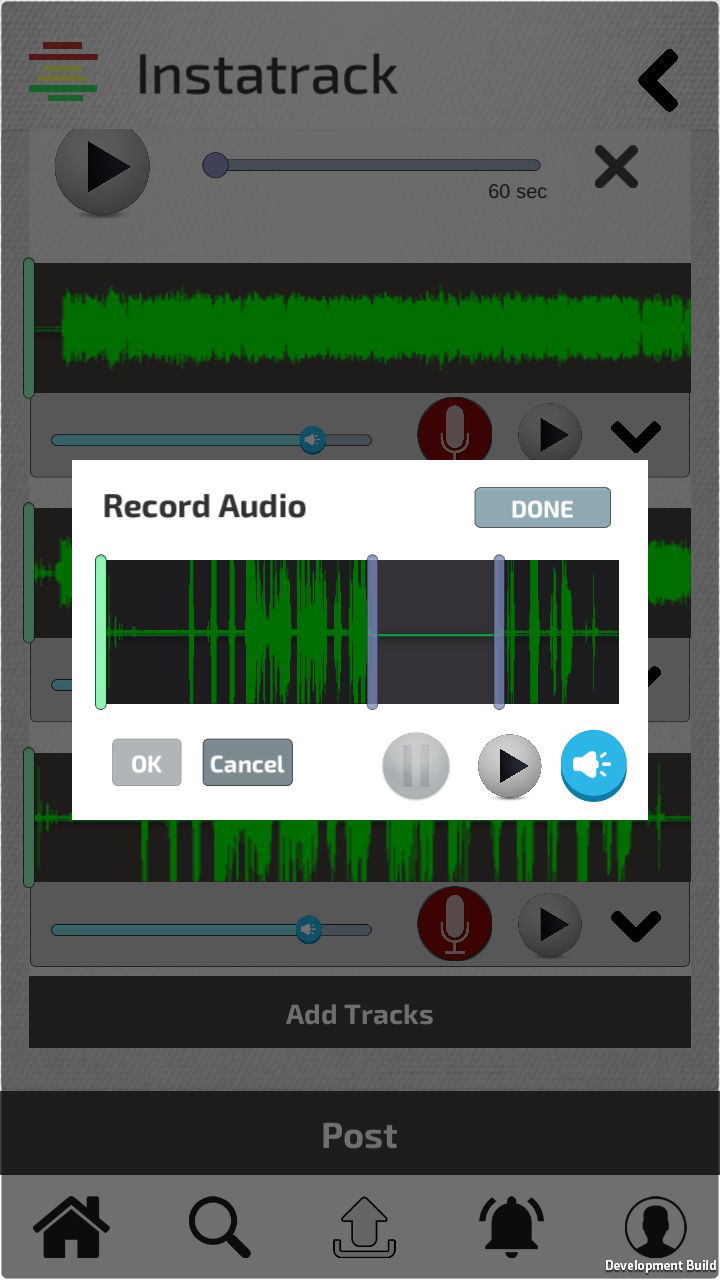Tap DONE in the Record Audio dialog
The height and width of the screenshot is (1280, 720).
pyautogui.click(x=542, y=508)
